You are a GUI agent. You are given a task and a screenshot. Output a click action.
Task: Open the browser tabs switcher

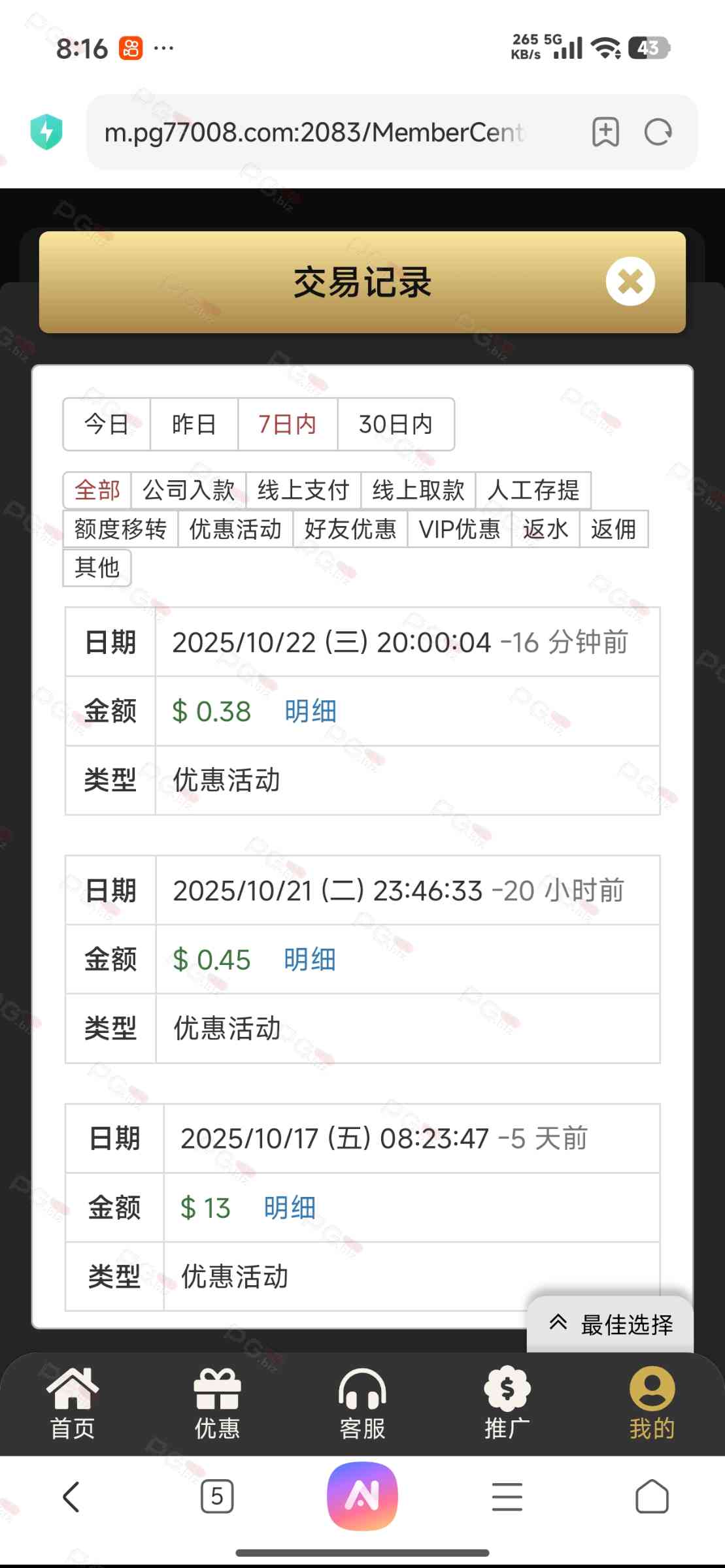pos(217,1496)
